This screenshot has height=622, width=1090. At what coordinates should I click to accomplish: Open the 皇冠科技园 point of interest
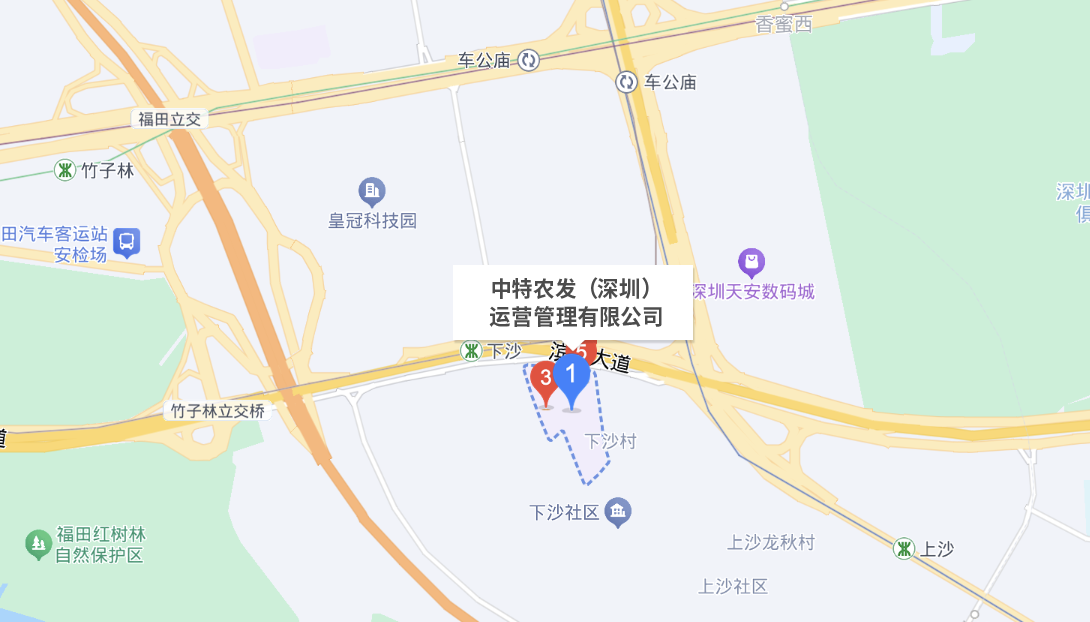click(x=372, y=189)
